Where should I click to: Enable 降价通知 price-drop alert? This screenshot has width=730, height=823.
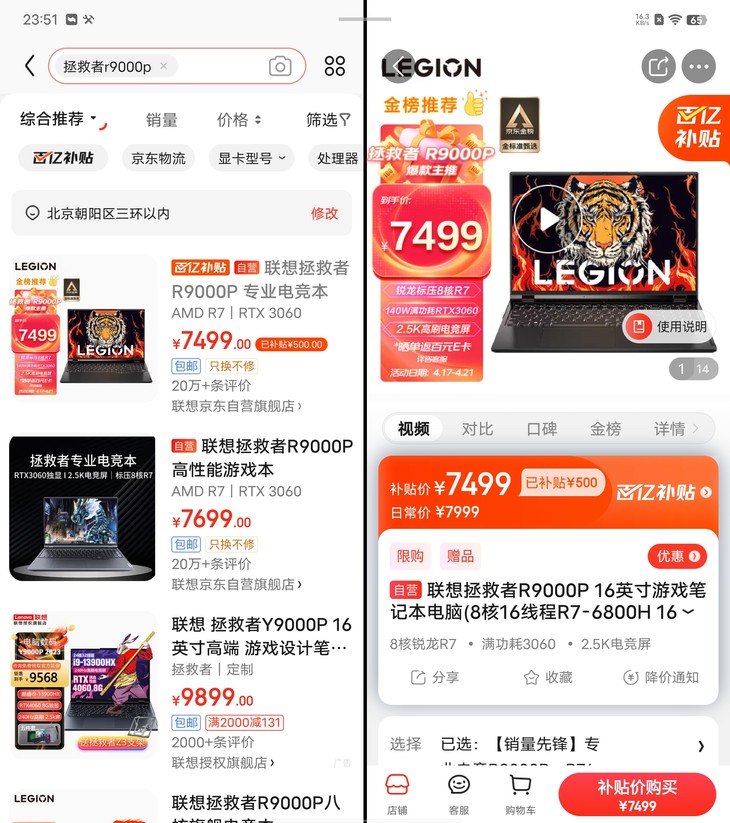coord(660,677)
